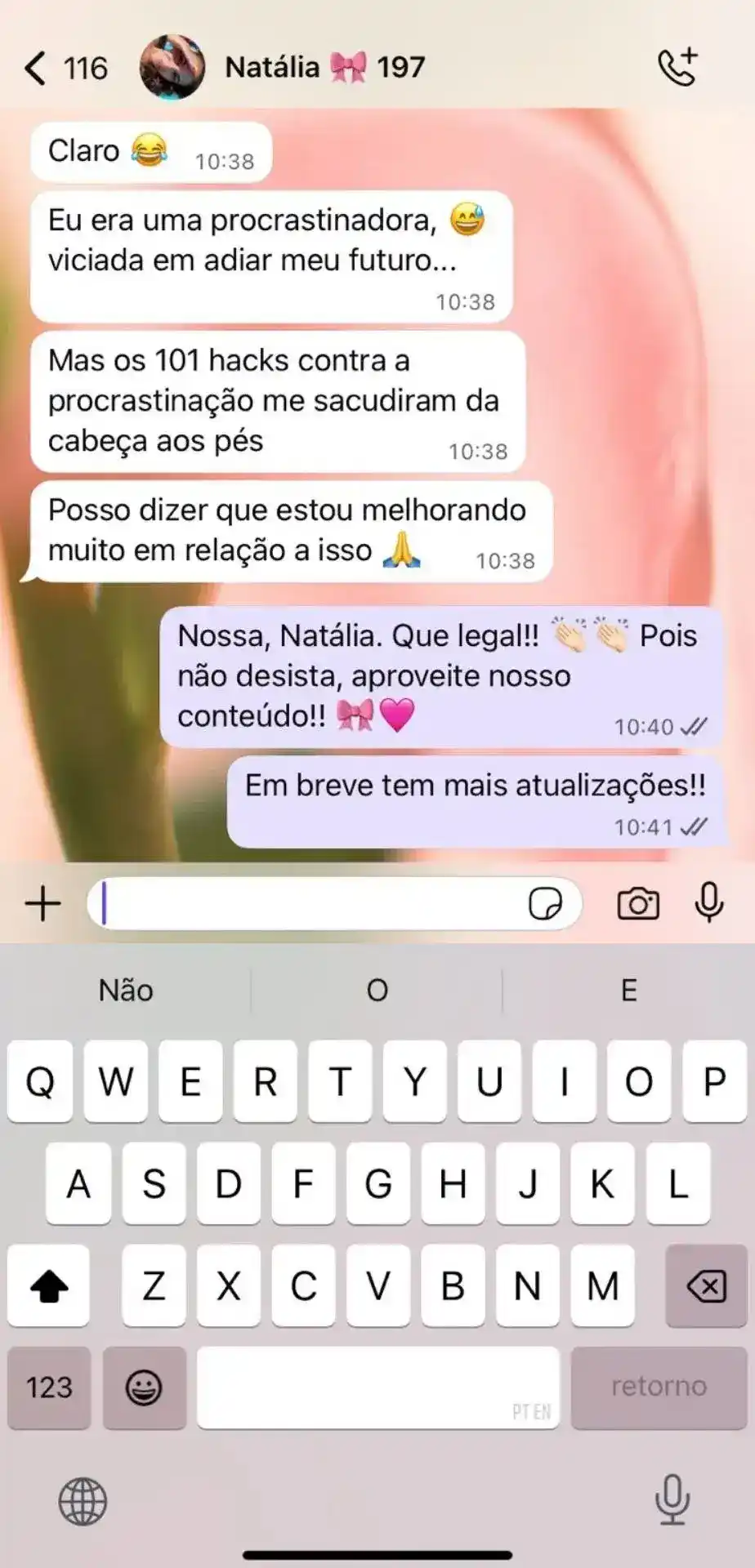Tap the message bubble about 101 hacks
The width and height of the screenshot is (755, 1568).
tap(276, 400)
